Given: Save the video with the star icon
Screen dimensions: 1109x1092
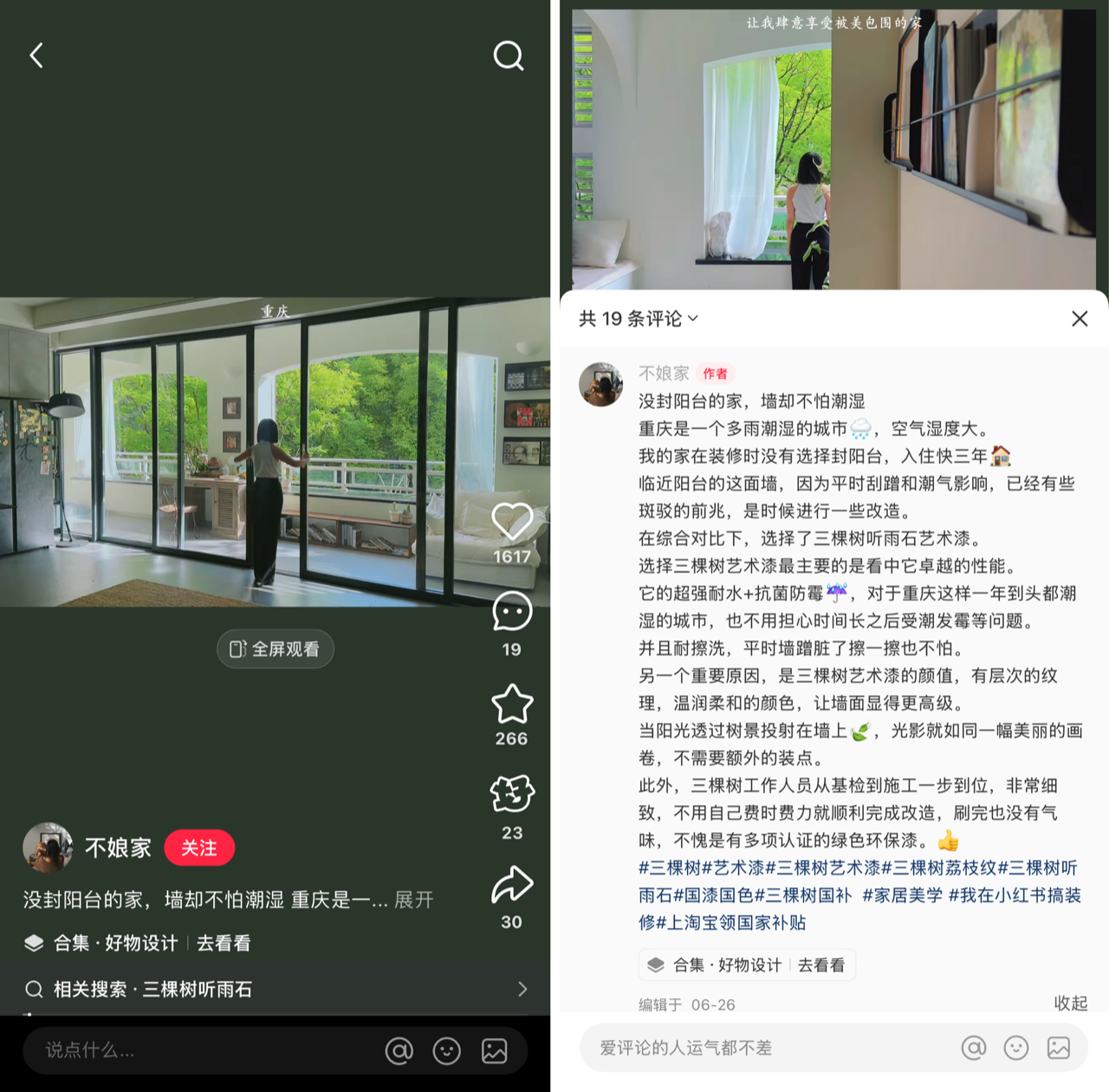Looking at the screenshot, I should 511,705.
